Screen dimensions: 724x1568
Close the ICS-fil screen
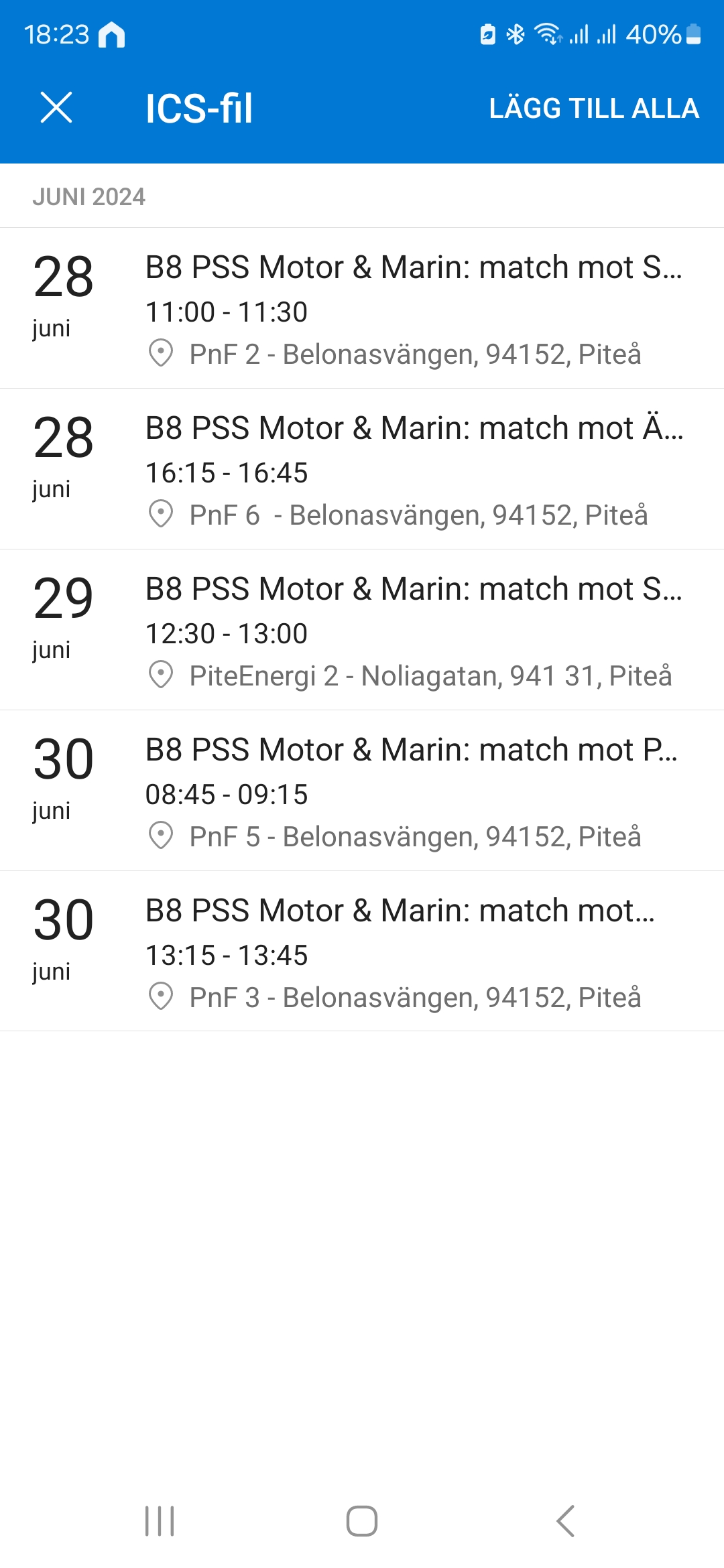(56, 108)
